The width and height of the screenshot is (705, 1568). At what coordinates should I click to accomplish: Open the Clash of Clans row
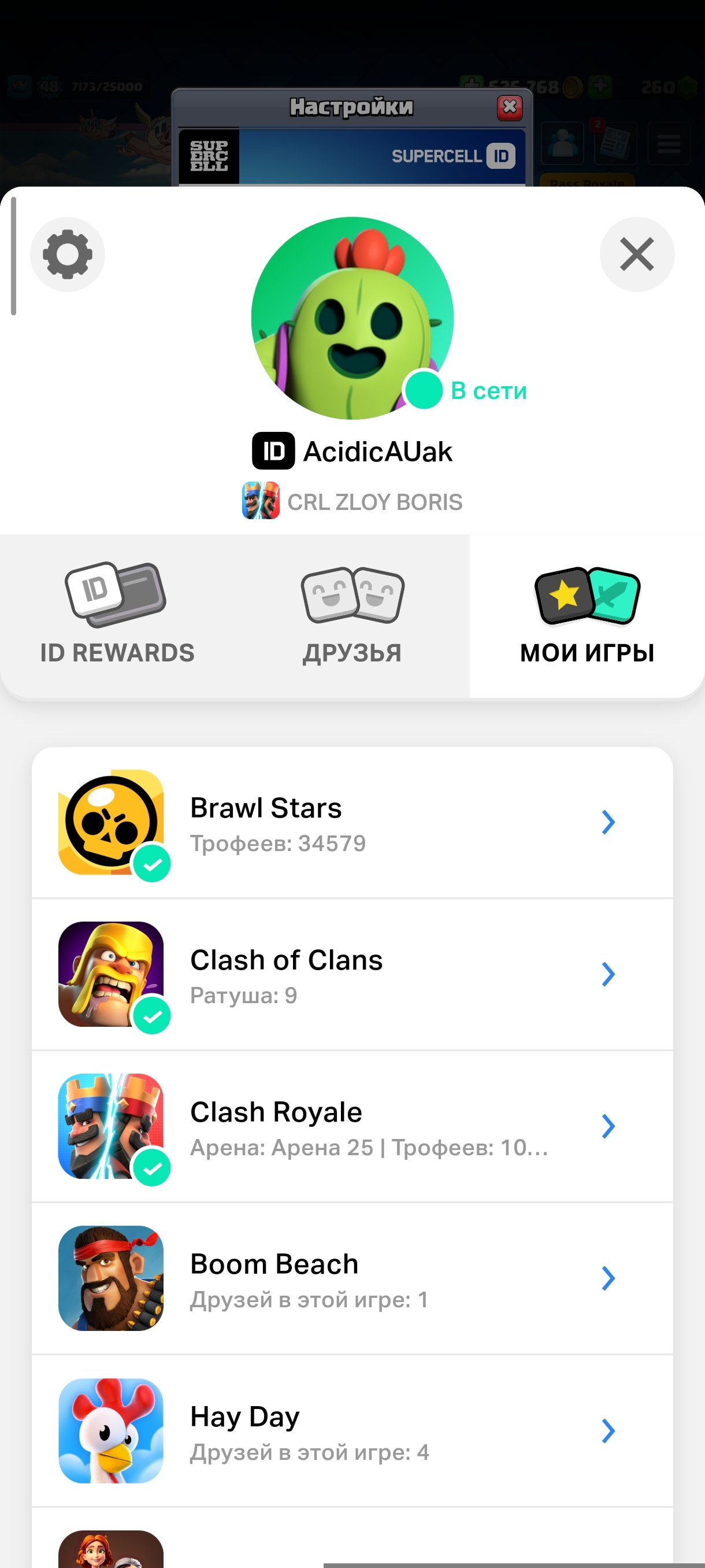tap(352, 975)
